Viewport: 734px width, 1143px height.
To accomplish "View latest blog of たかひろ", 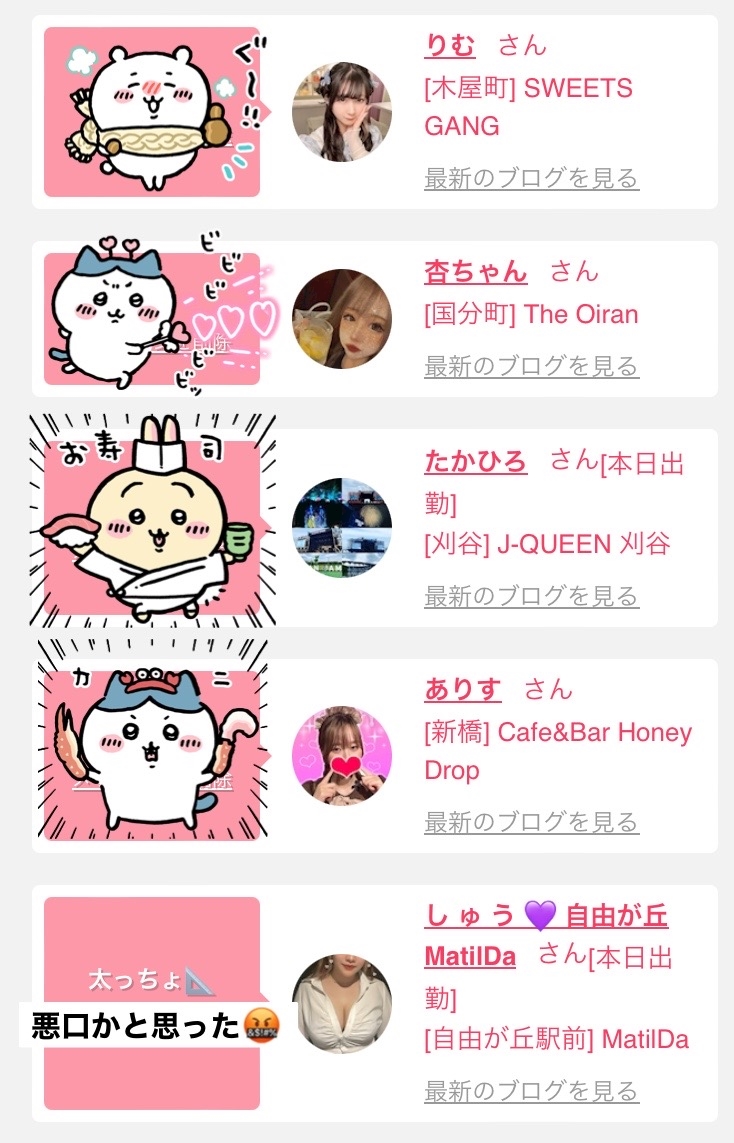I will pos(531,596).
